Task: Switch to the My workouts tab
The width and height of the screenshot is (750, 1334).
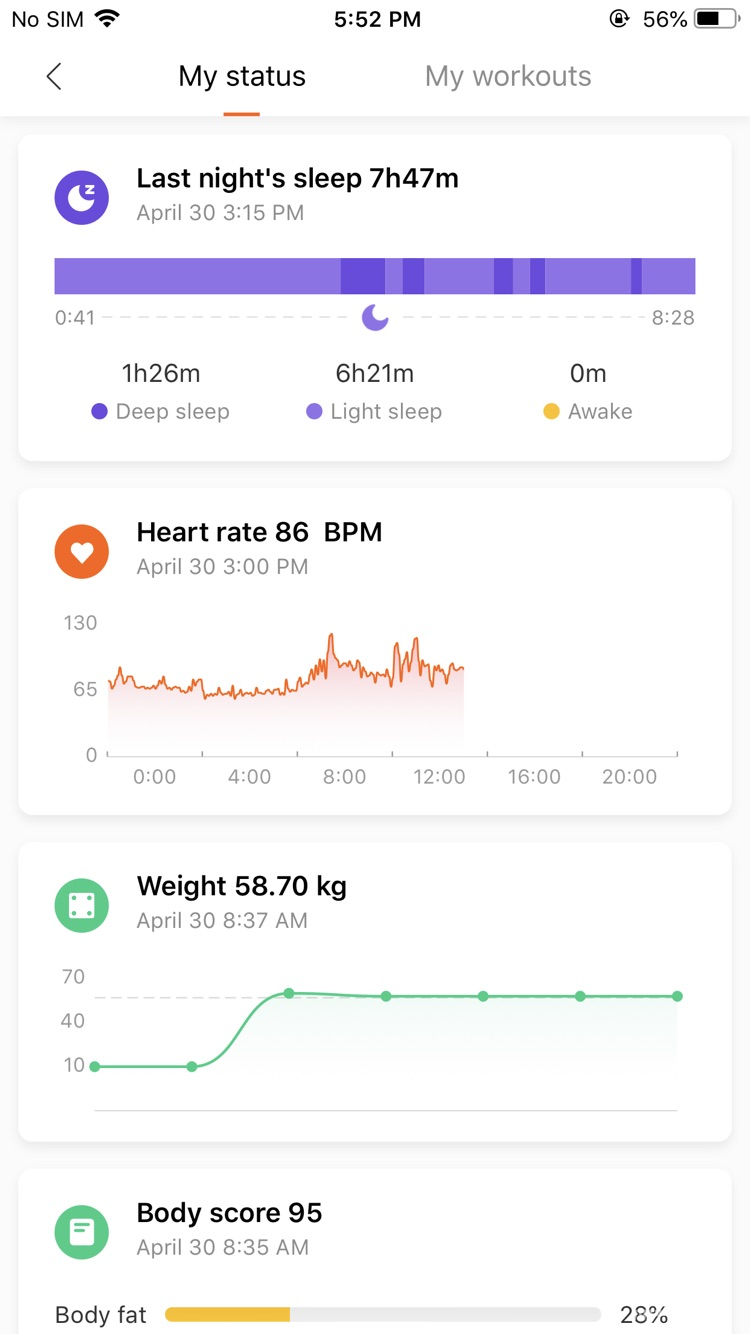Action: point(507,76)
